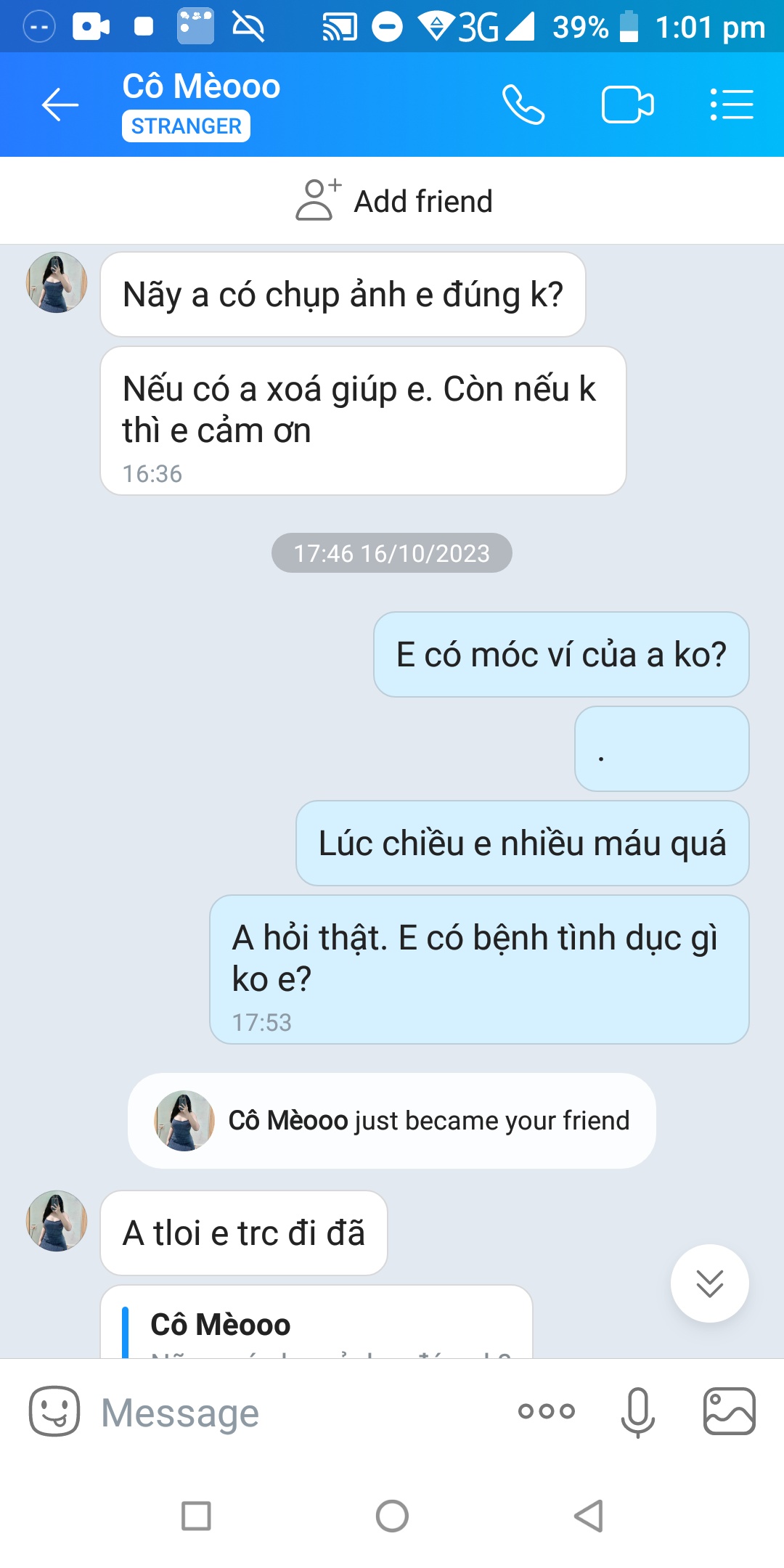Start a video call with Cô Mèooo
This screenshot has height=1568, width=784.
coord(627,105)
